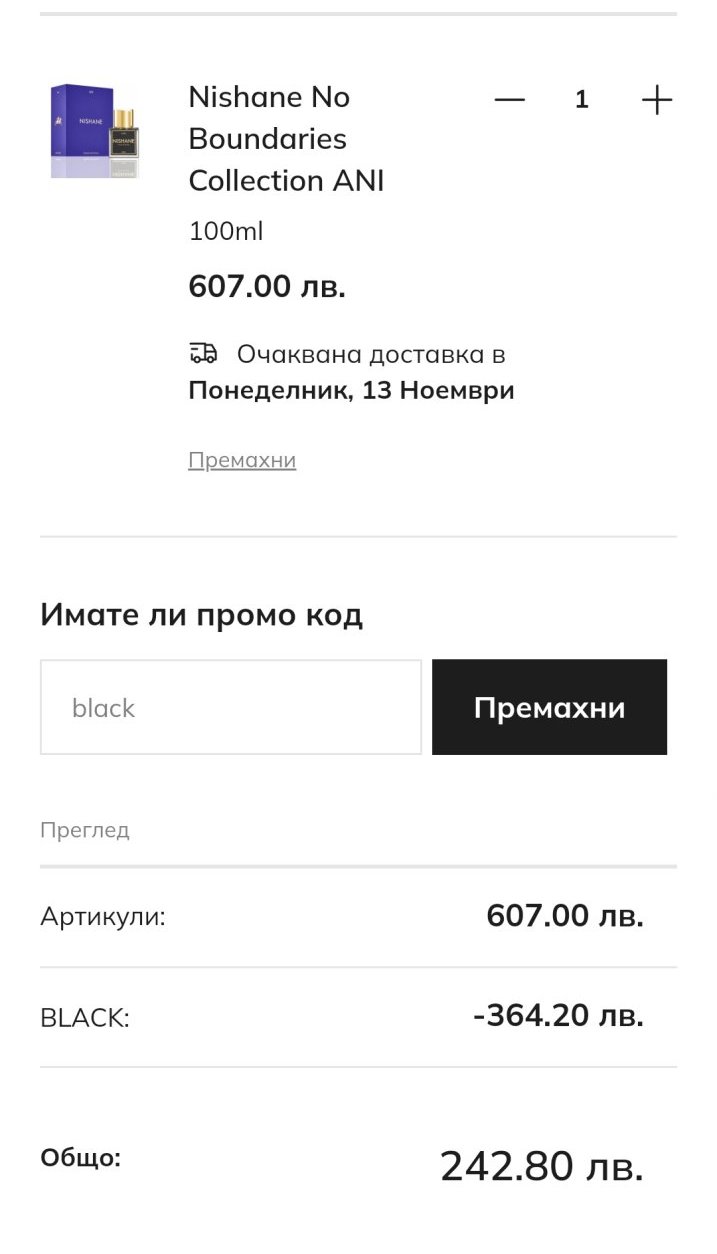Remove the applied black promo code
The image size is (717, 1254).
(549, 707)
